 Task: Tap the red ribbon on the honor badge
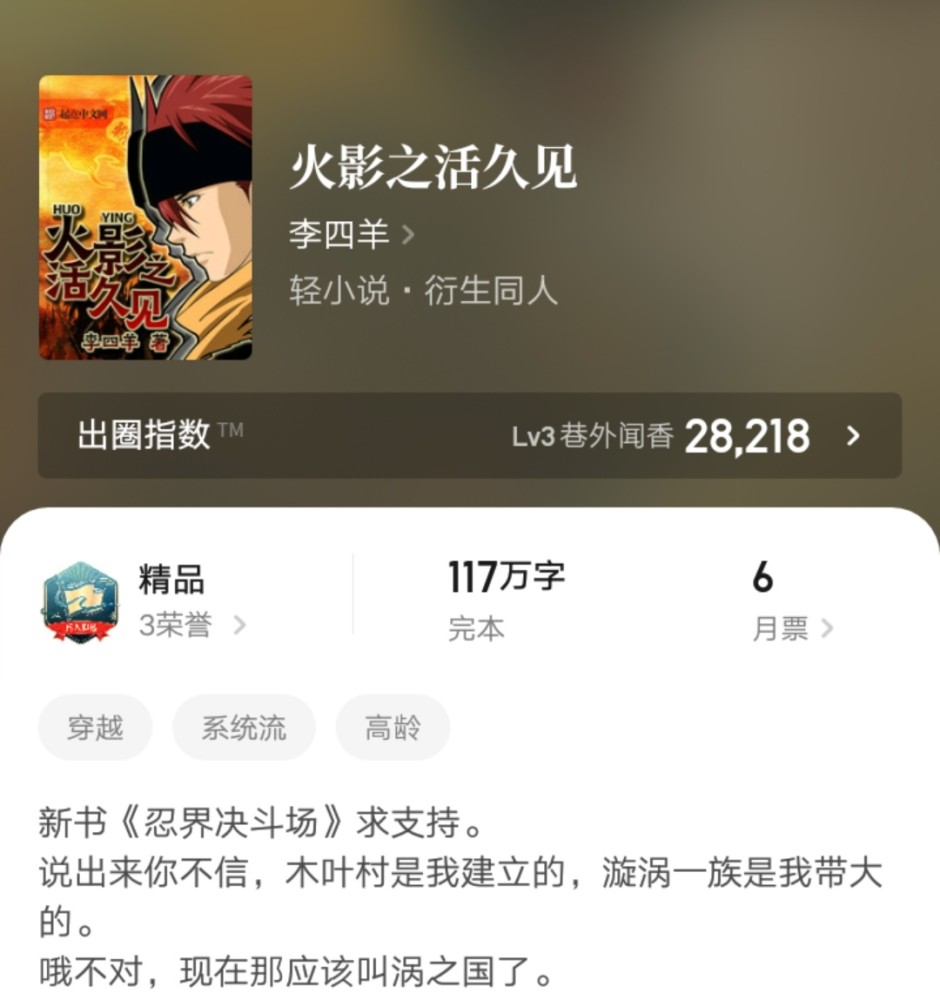[x=80, y=630]
